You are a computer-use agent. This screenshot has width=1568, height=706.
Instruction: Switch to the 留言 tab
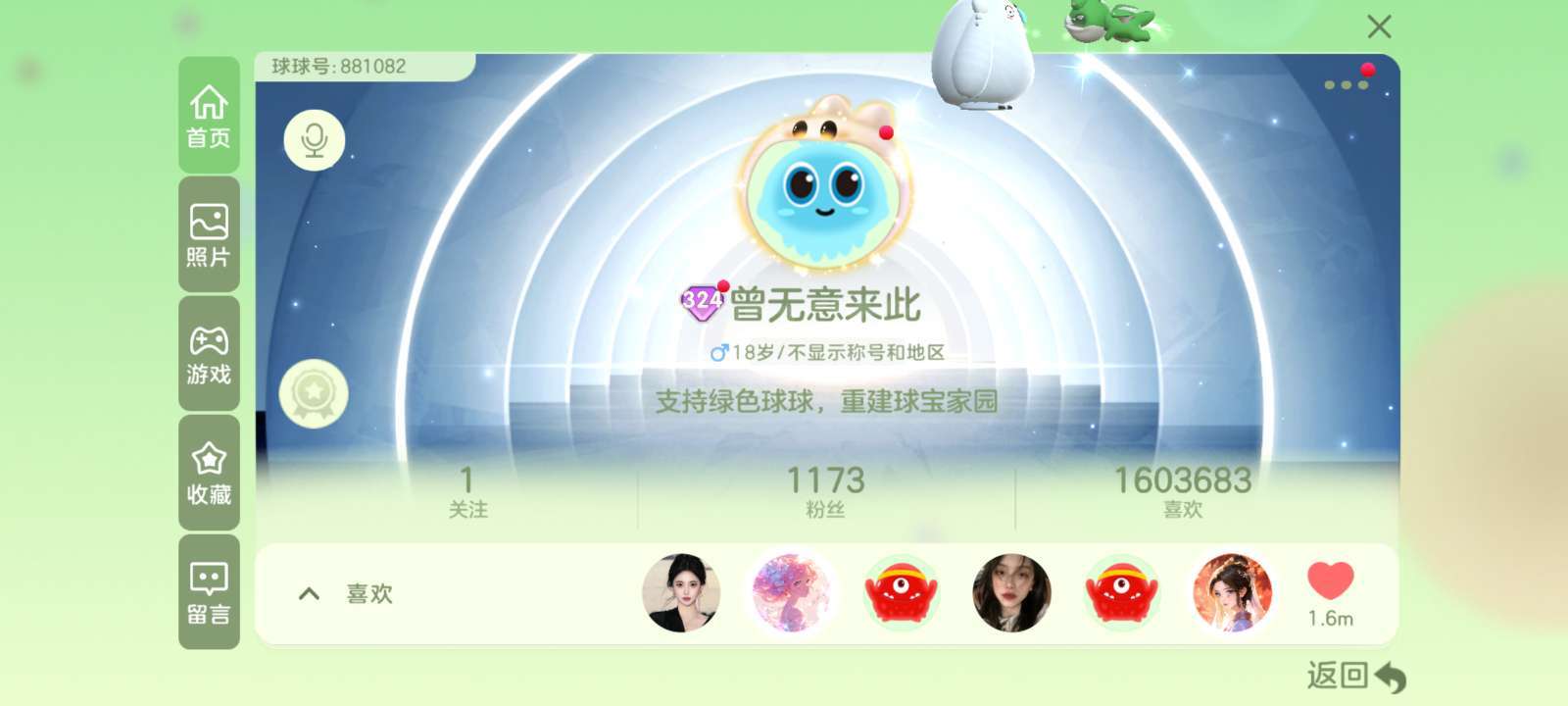(209, 592)
